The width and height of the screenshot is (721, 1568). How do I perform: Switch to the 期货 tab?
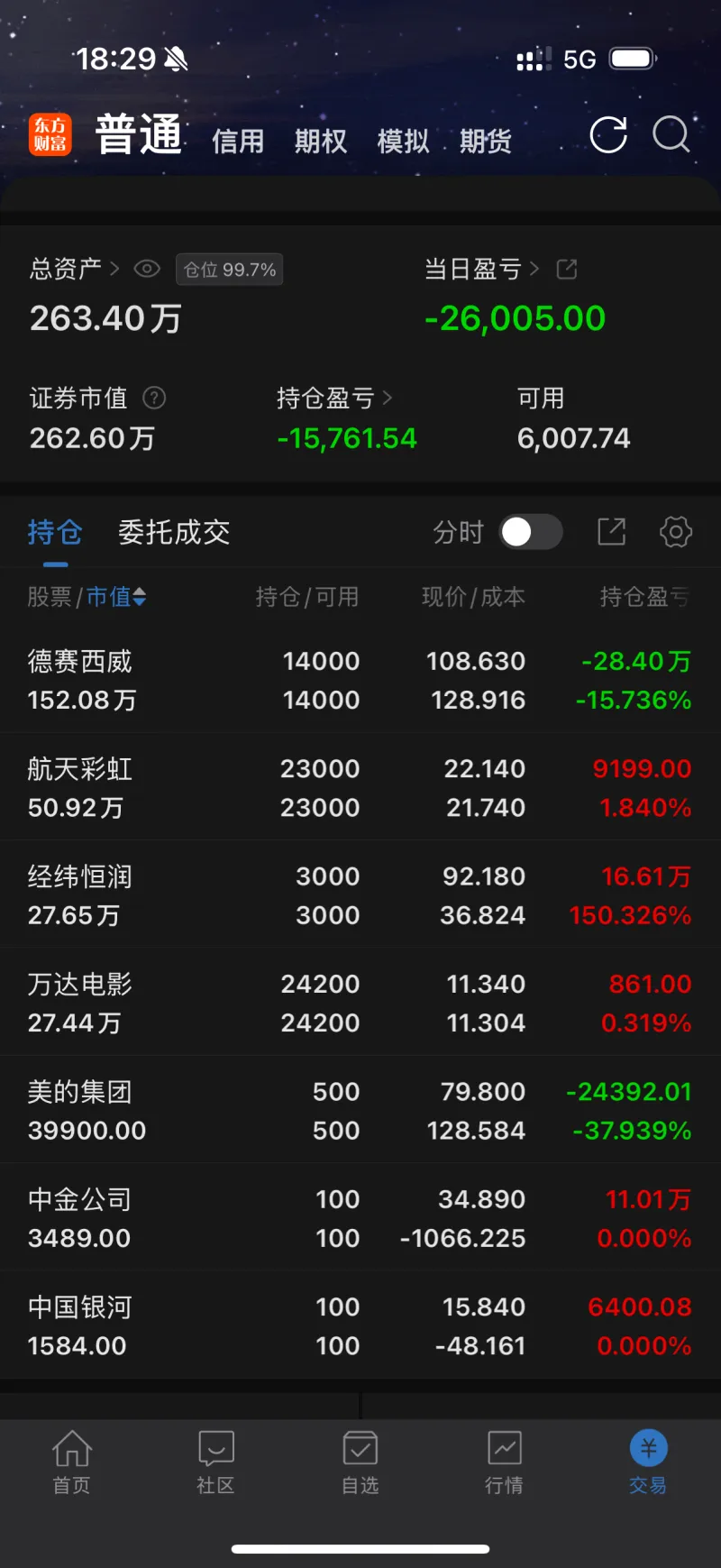[486, 142]
